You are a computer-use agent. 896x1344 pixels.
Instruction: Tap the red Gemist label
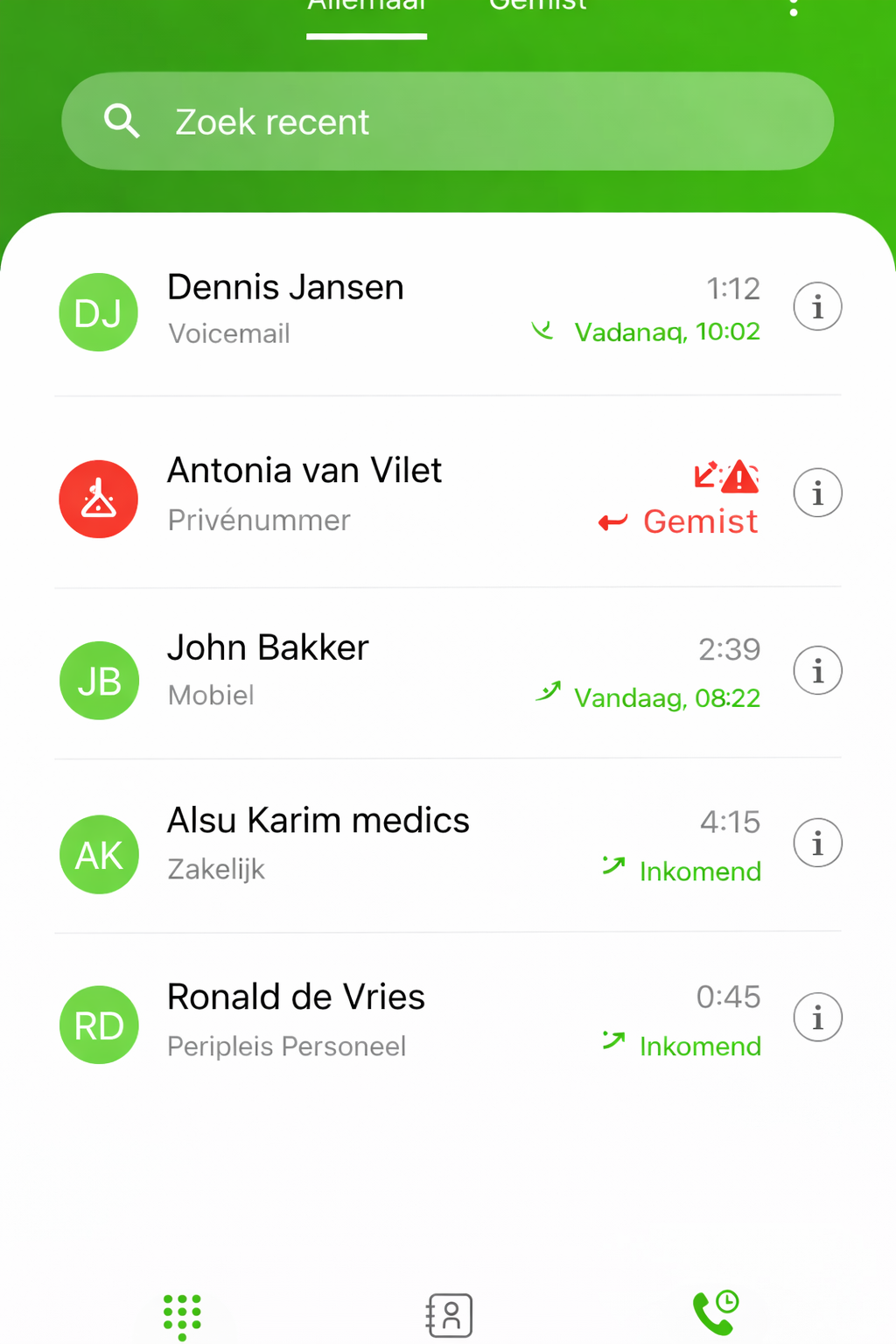699,521
